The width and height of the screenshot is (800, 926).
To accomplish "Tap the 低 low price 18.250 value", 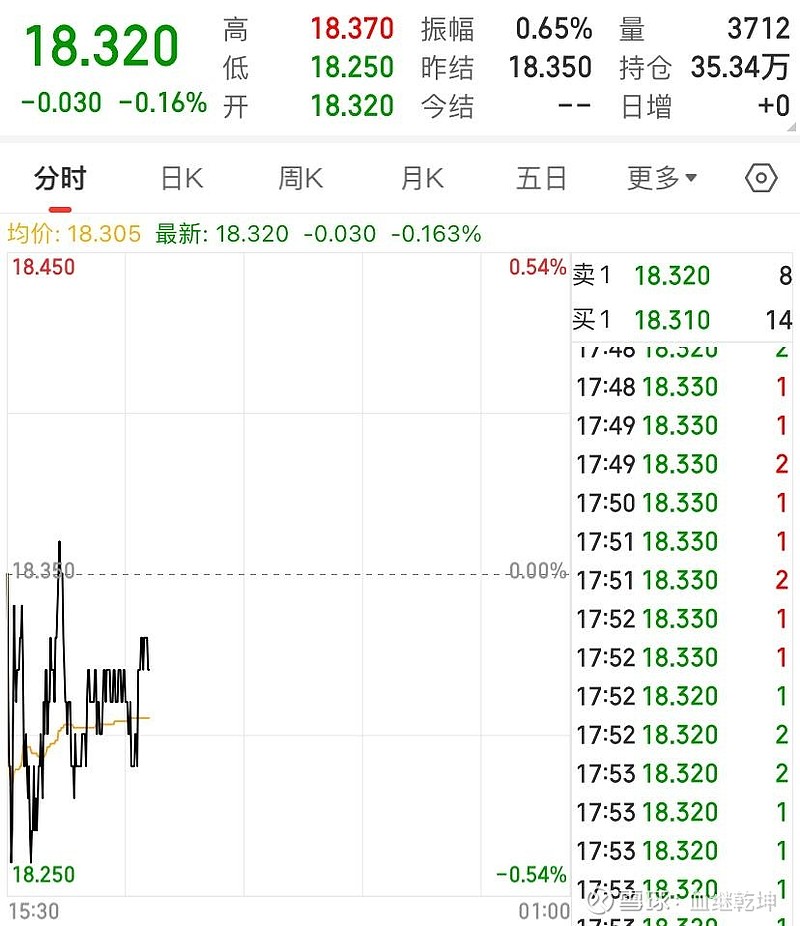I will pos(354,68).
